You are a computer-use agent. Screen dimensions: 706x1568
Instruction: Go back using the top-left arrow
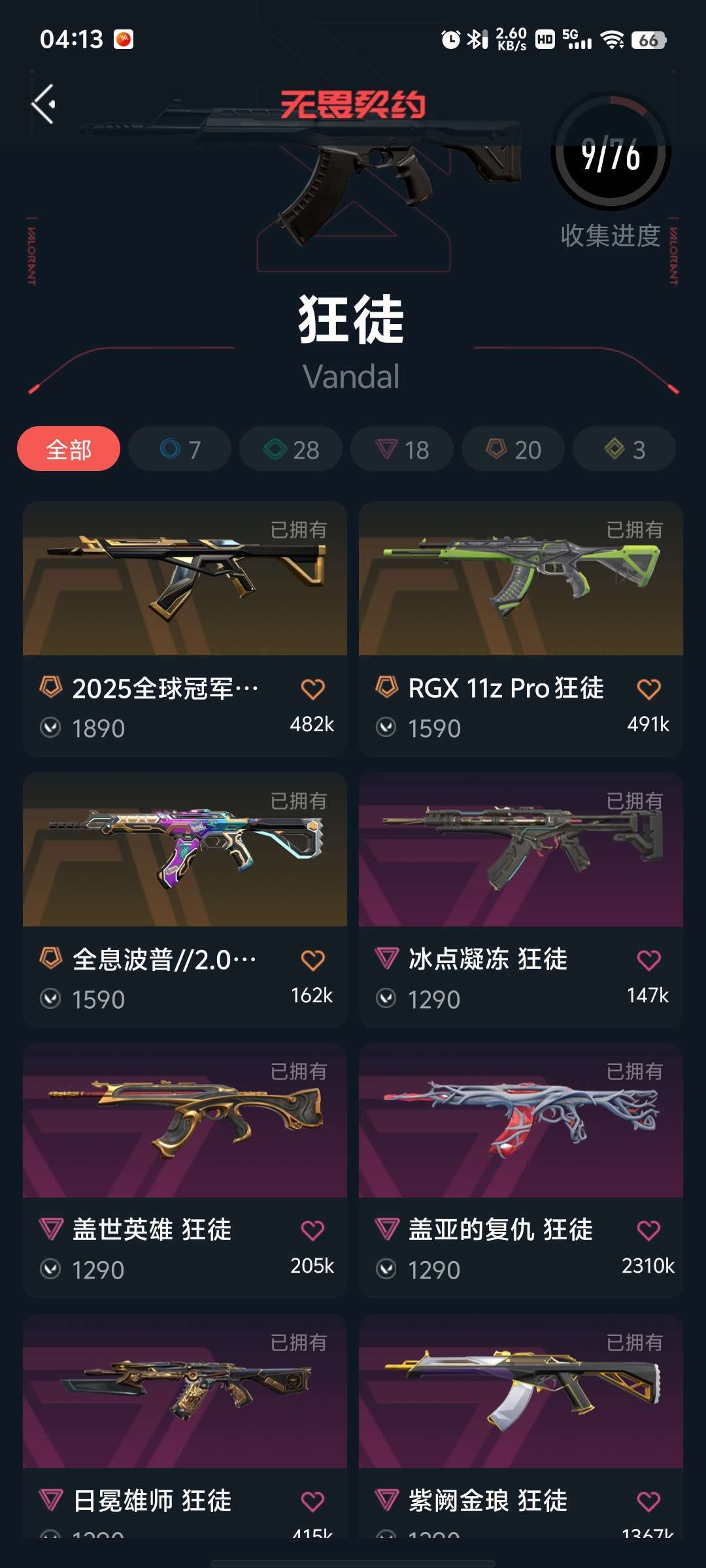[44, 105]
